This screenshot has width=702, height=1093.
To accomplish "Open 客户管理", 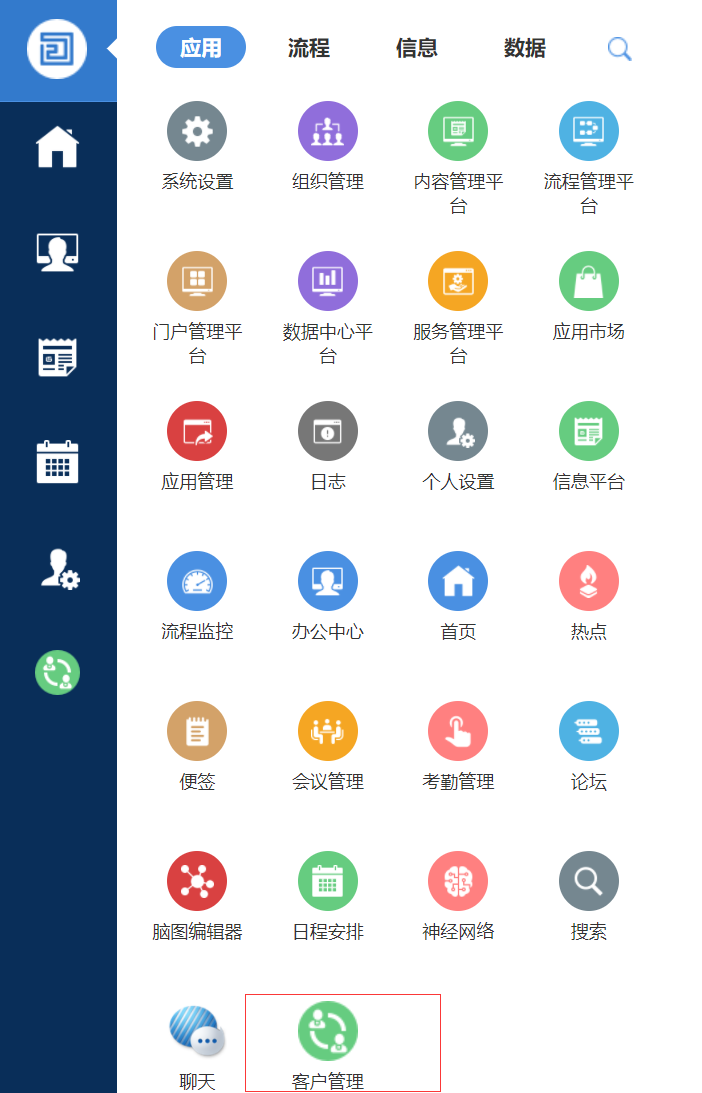I will click(328, 1032).
